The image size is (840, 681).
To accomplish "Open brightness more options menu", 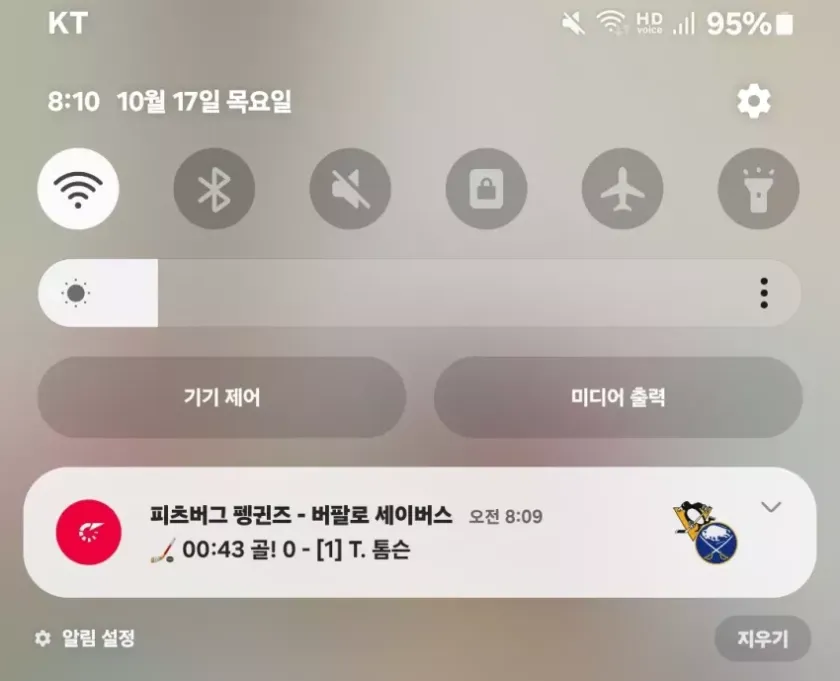I will [764, 293].
